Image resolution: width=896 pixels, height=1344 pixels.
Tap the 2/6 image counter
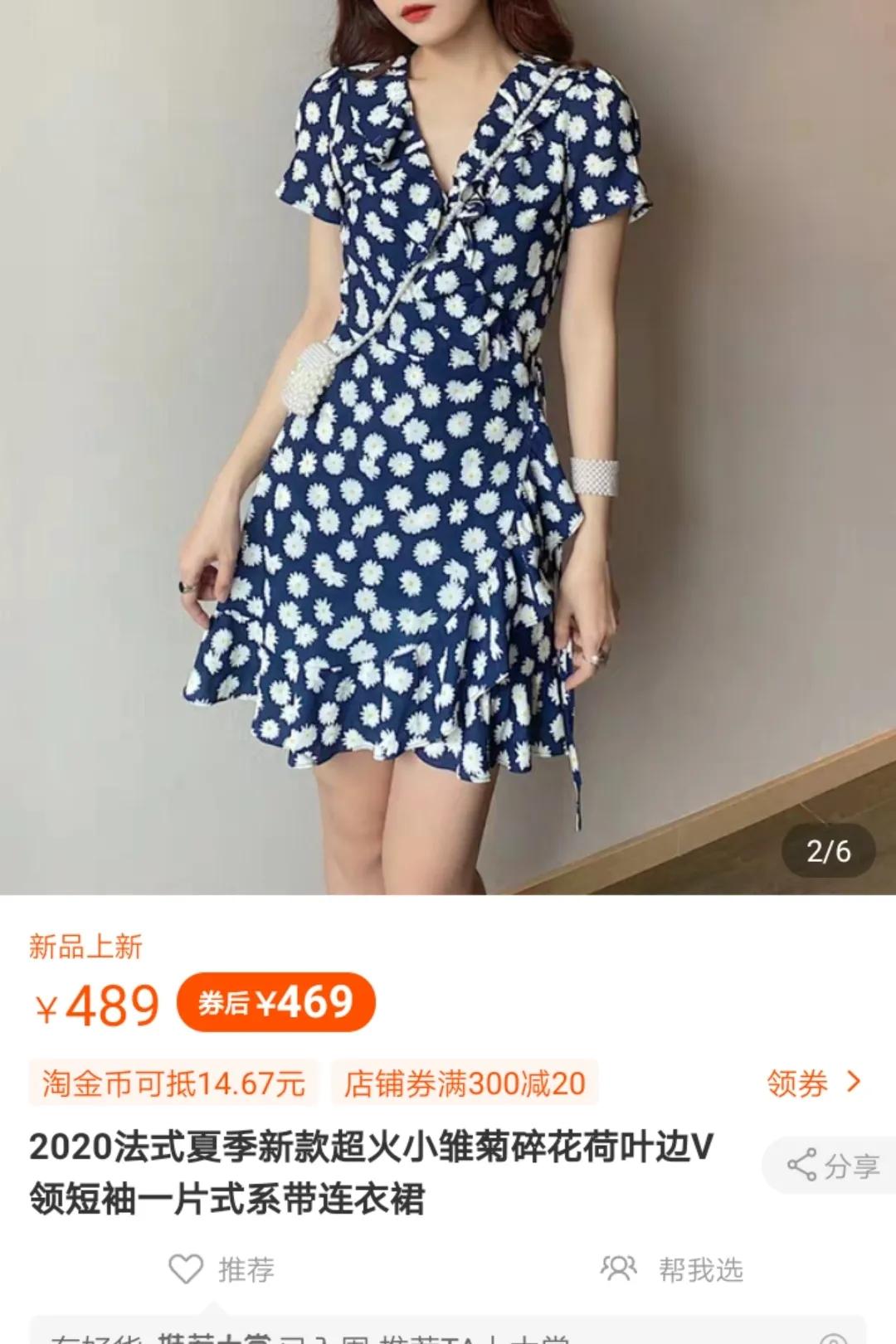point(830,848)
